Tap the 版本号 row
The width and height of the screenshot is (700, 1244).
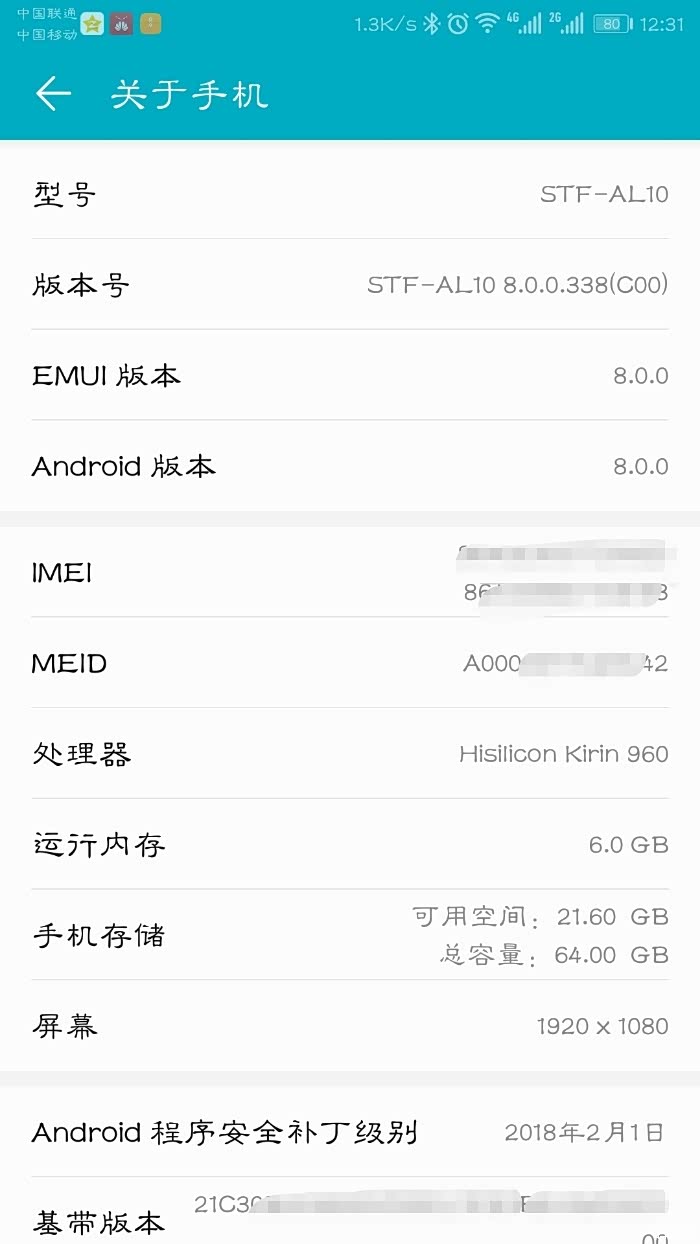[350, 285]
